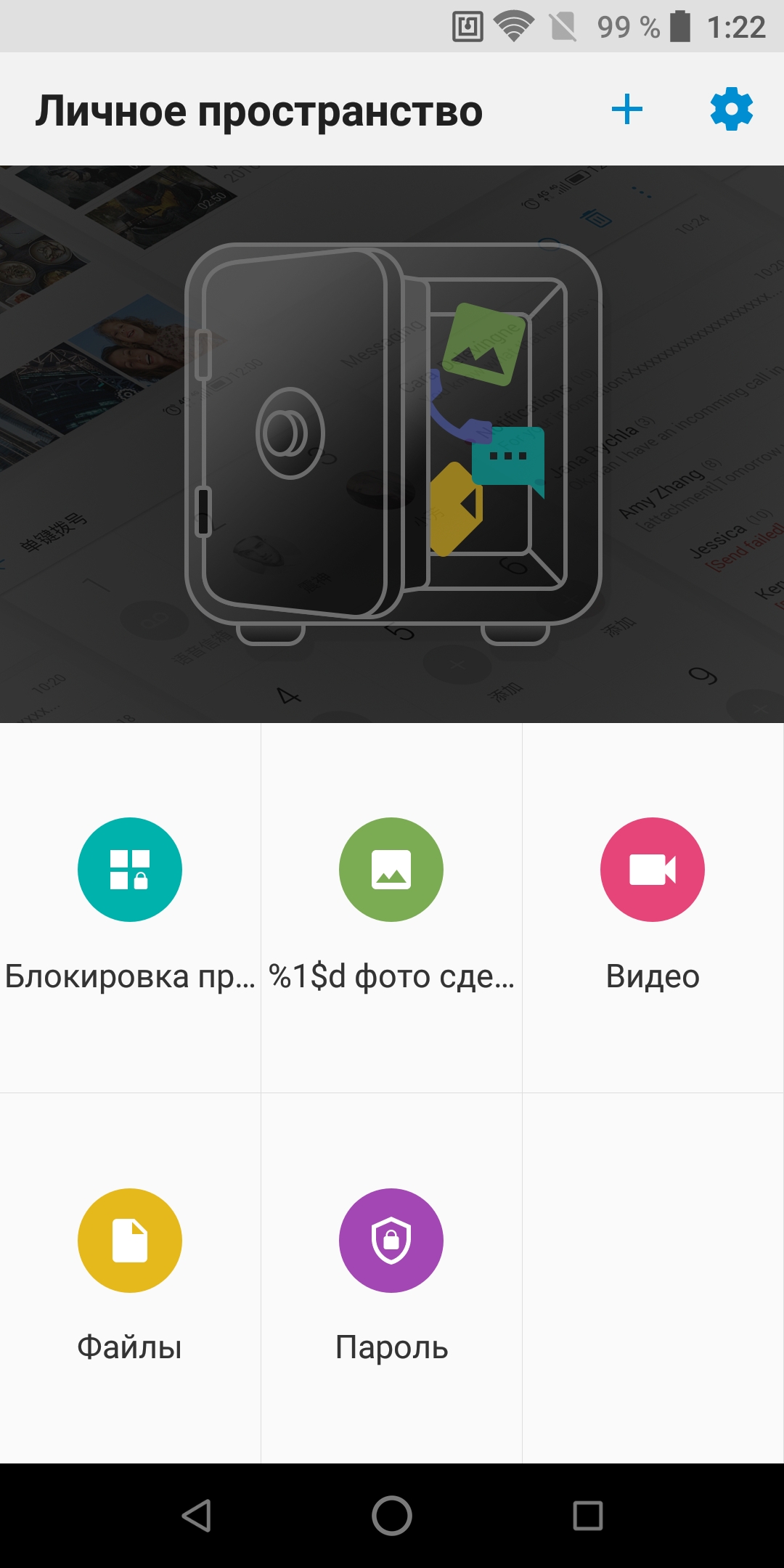Open recent apps from the navigation bar
The width and height of the screenshot is (784, 1568).
click(x=588, y=1516)
